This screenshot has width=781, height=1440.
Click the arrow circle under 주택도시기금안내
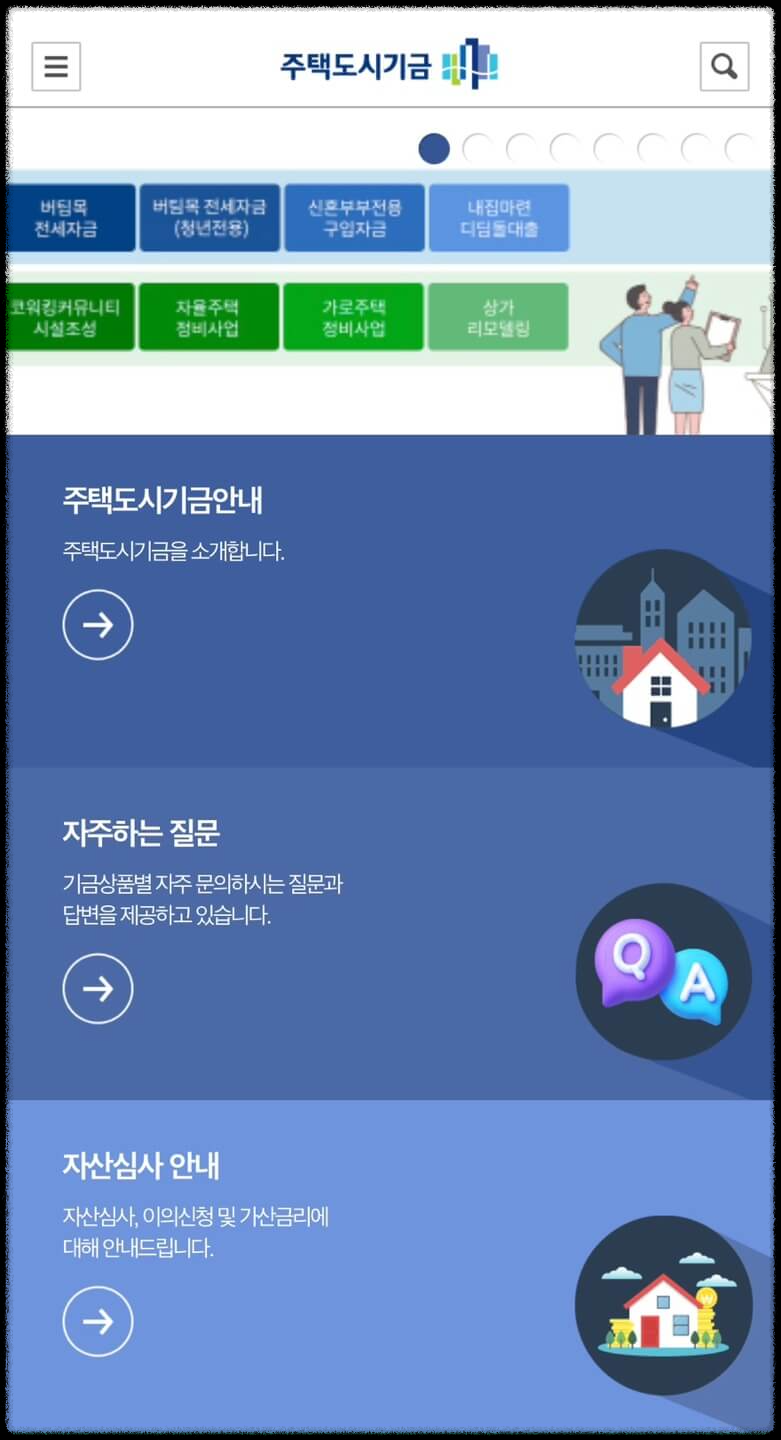point(98,624)
